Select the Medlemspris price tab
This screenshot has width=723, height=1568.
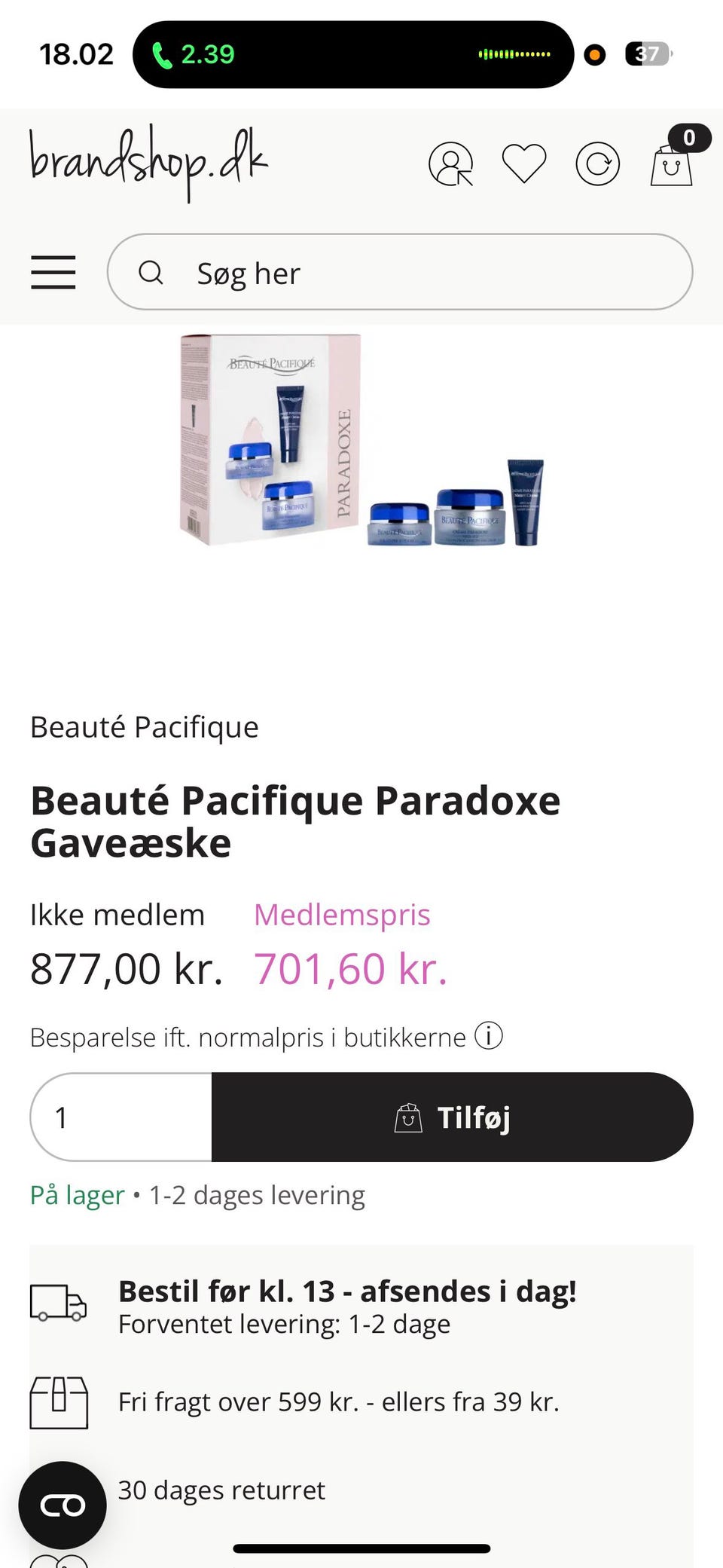[341, 914]
